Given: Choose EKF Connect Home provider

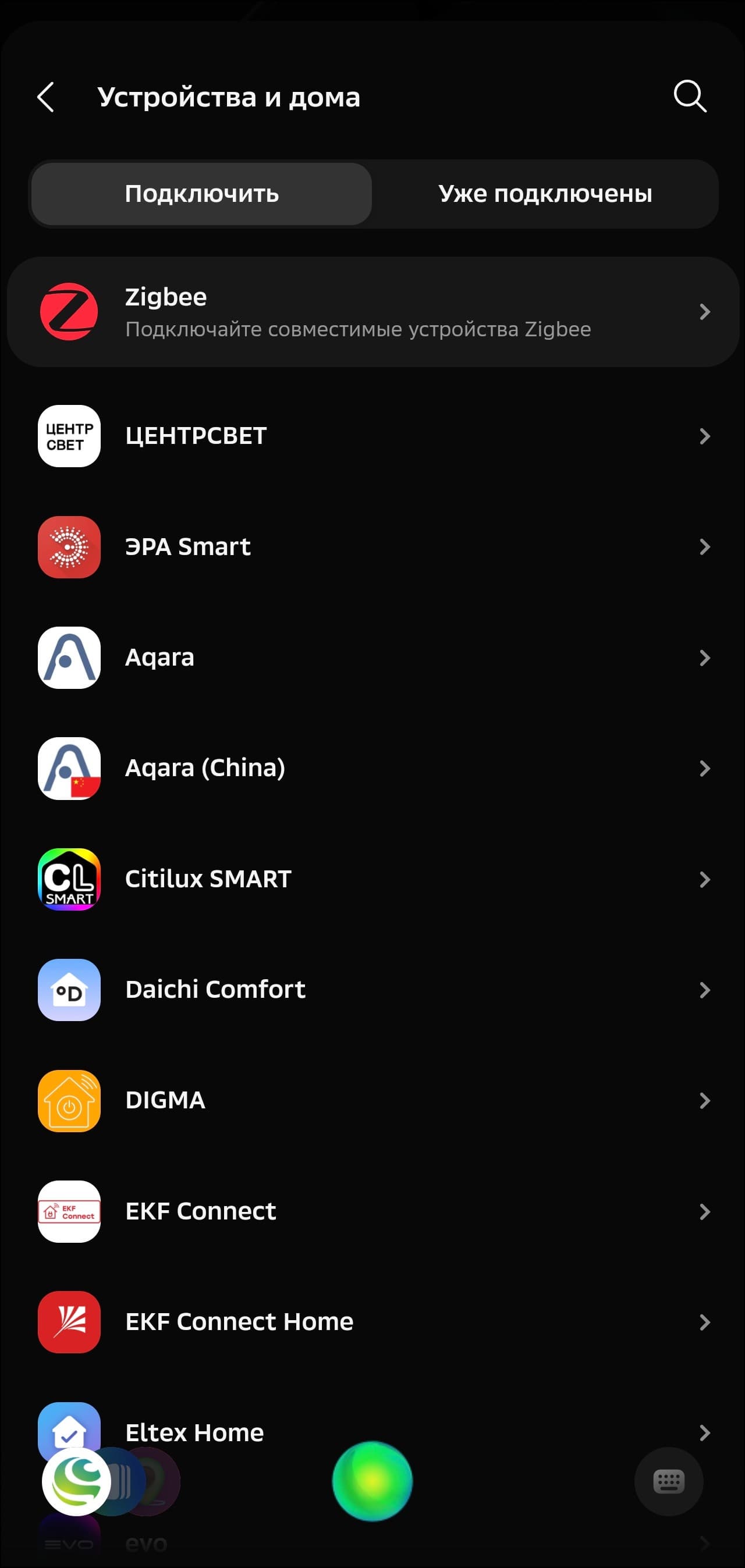Looking at the screenshot, I should coord(372,1322).
